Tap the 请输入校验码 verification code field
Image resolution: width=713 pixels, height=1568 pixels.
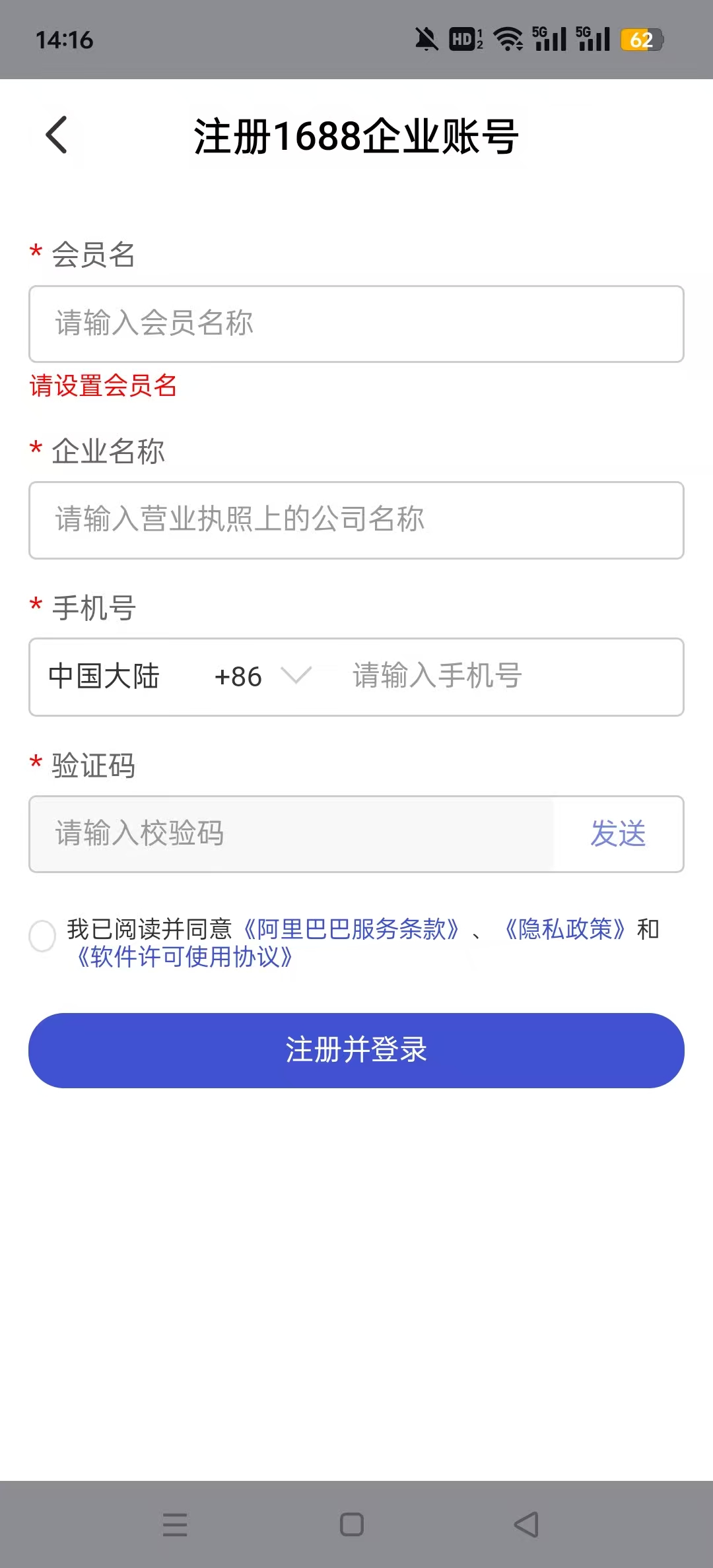pos(290,833)
